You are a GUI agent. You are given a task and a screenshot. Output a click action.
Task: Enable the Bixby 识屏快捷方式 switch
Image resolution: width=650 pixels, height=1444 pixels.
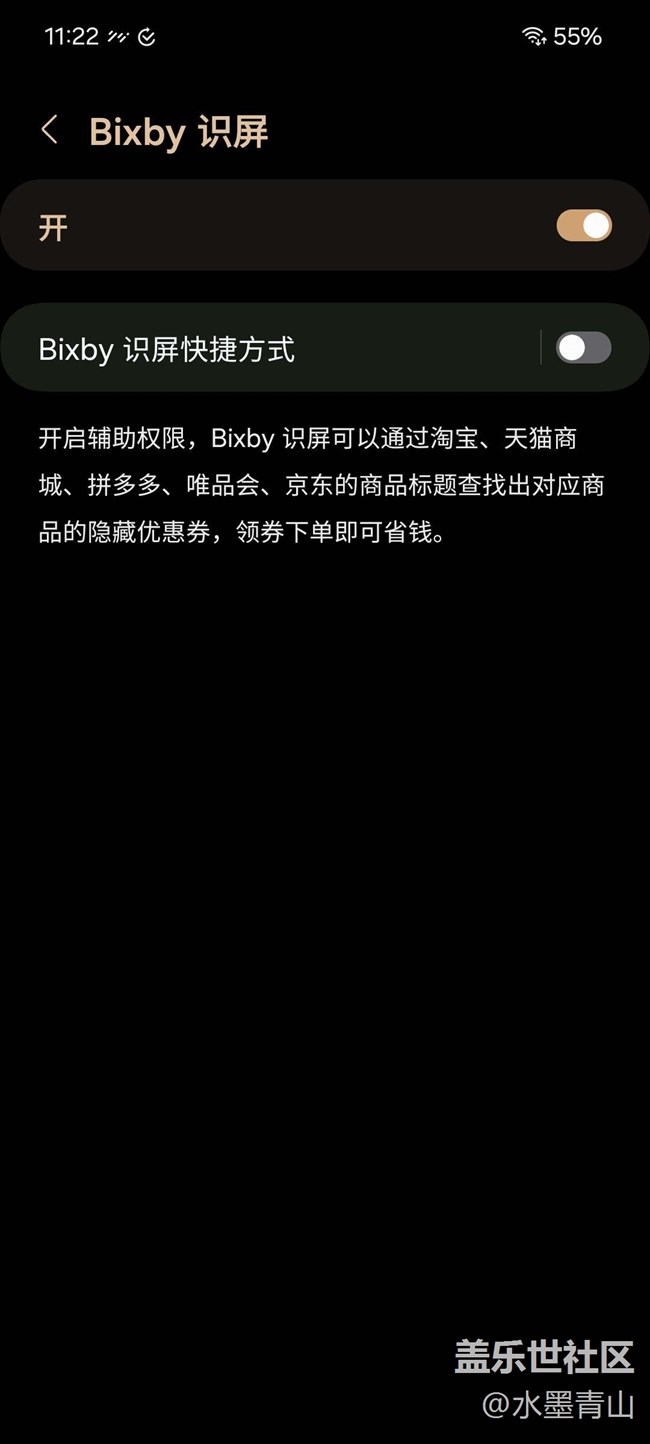pyautogui.click(x=584, y=348)
